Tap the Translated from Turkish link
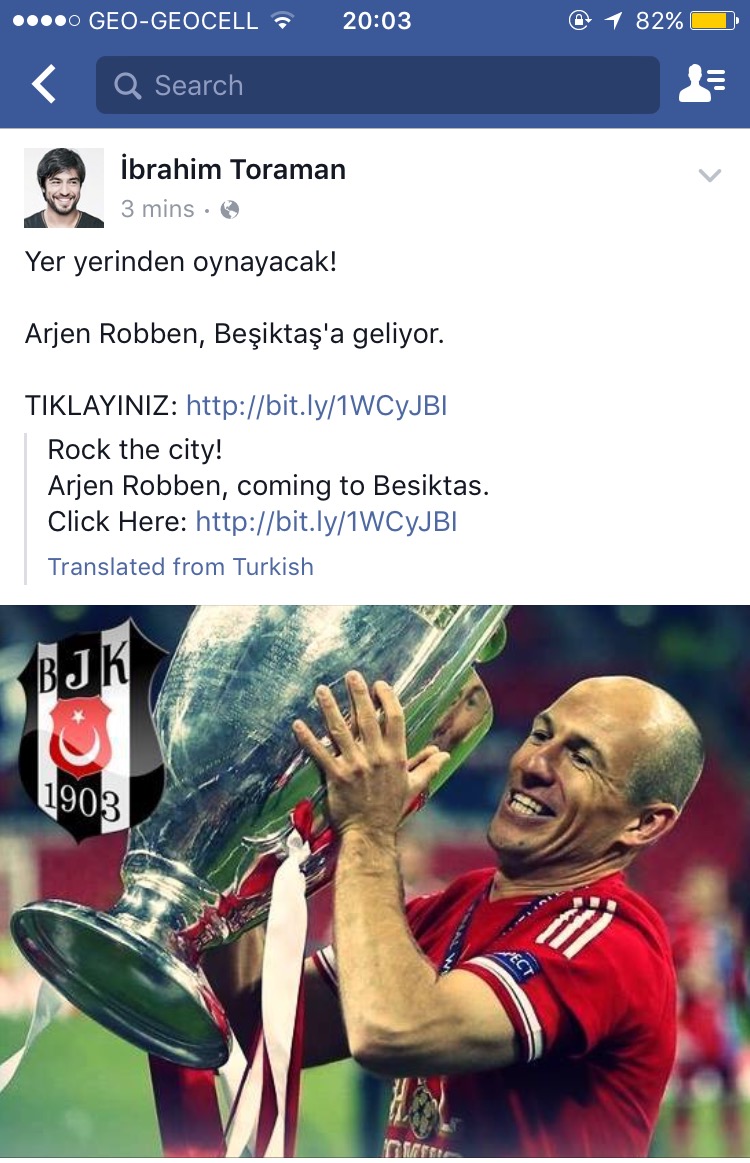Viewport: 750px width, 1163px height. (x=181, y=567)
